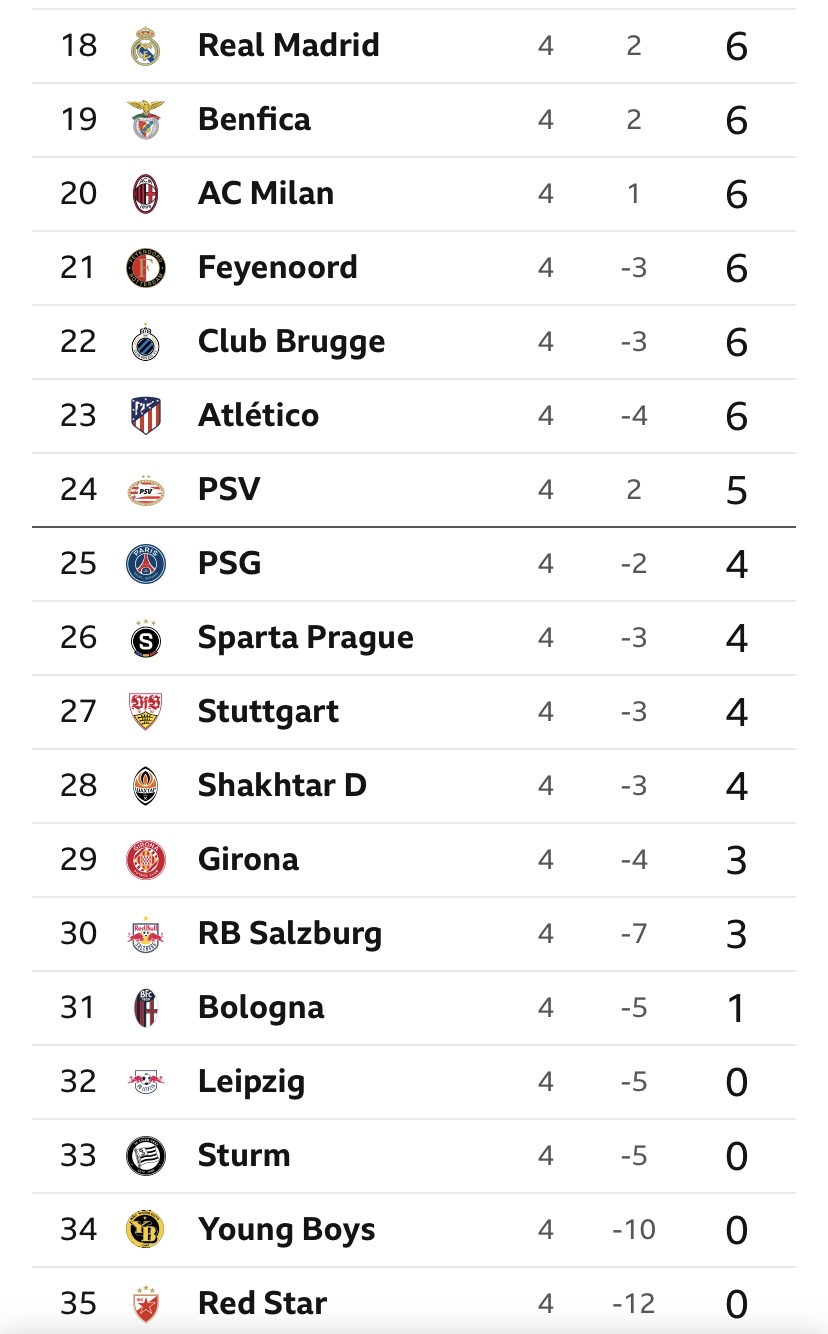This screenshot has height=1334, width=828.
Task: Open PSV from the standings
Action: pos(229,489)
